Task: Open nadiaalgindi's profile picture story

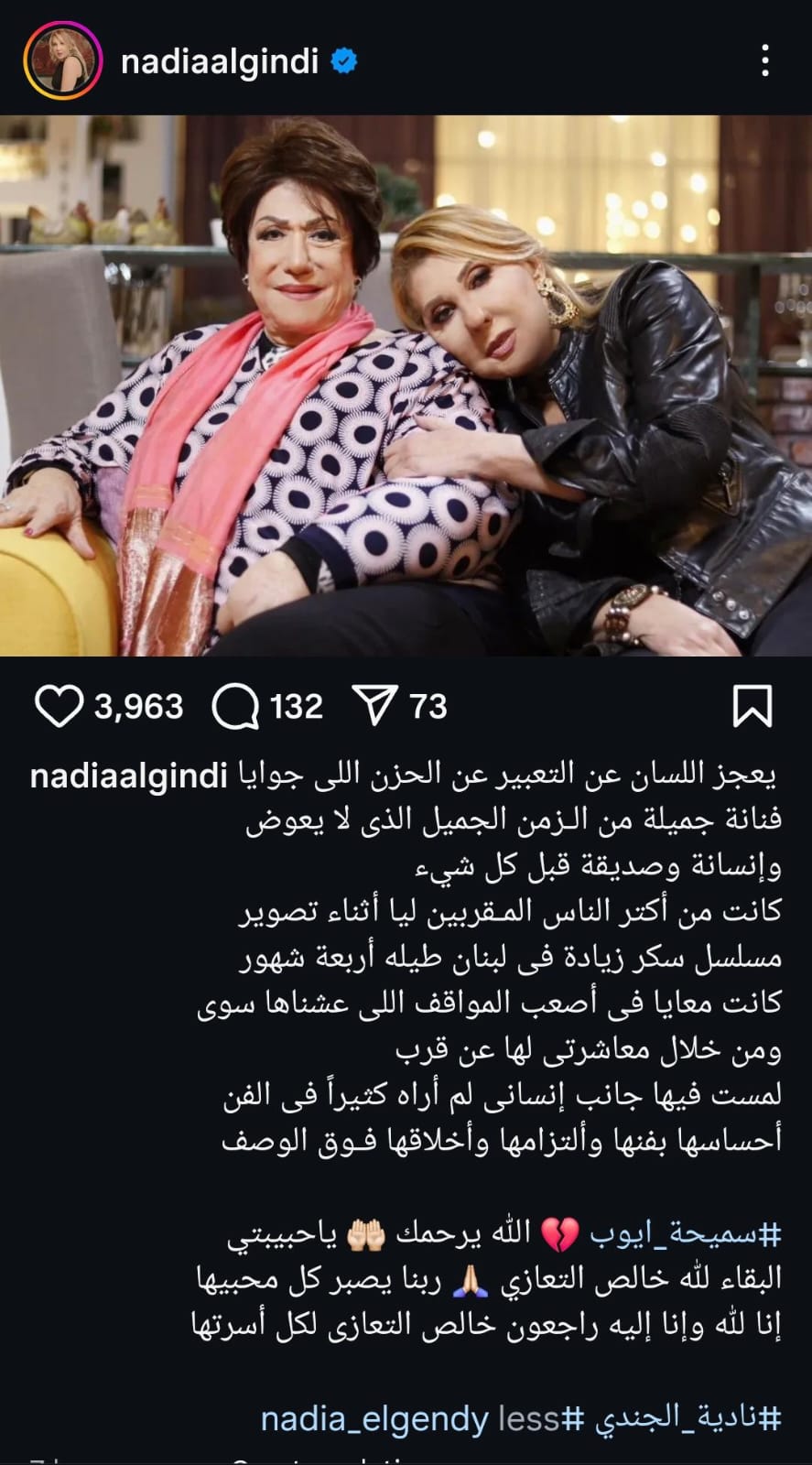Action: pos(61,61)
